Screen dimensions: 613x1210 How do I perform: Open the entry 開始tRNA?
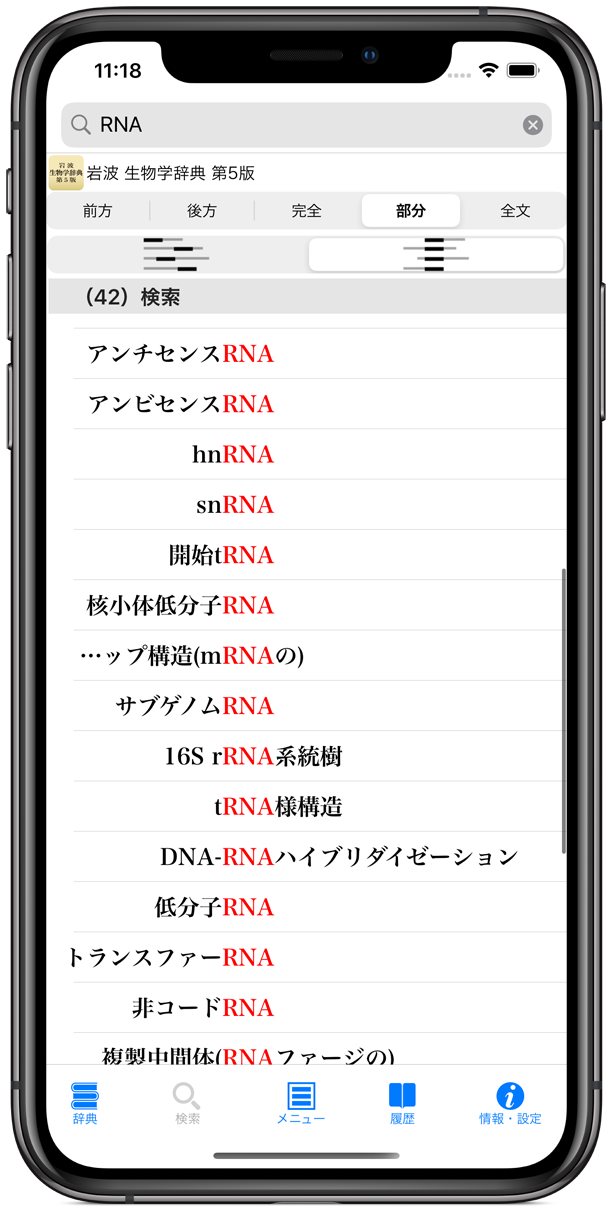coord(220,555)
